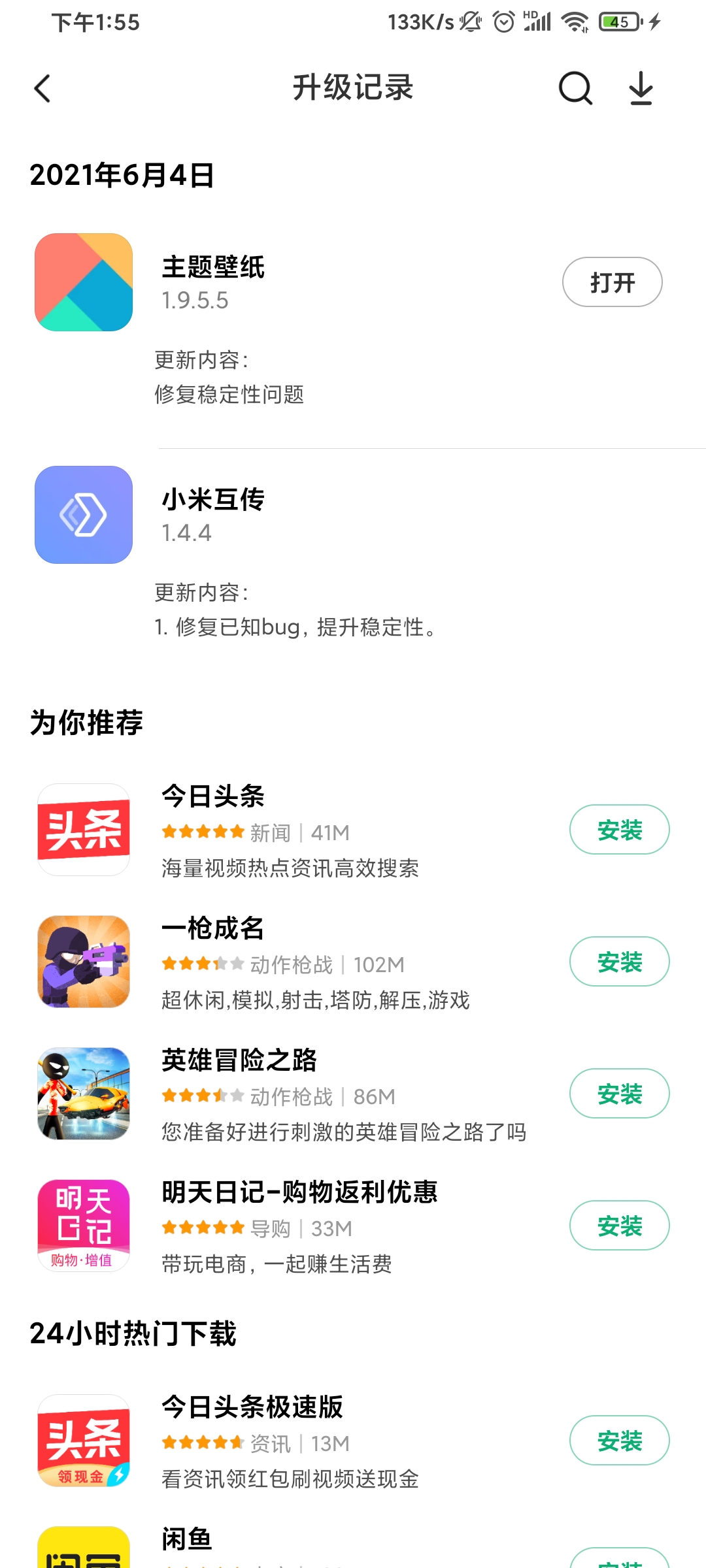Screen dimensions: 706x1568
Task: Tap 打开 to launch 主题壁纸
Action: tap(612, 282)
